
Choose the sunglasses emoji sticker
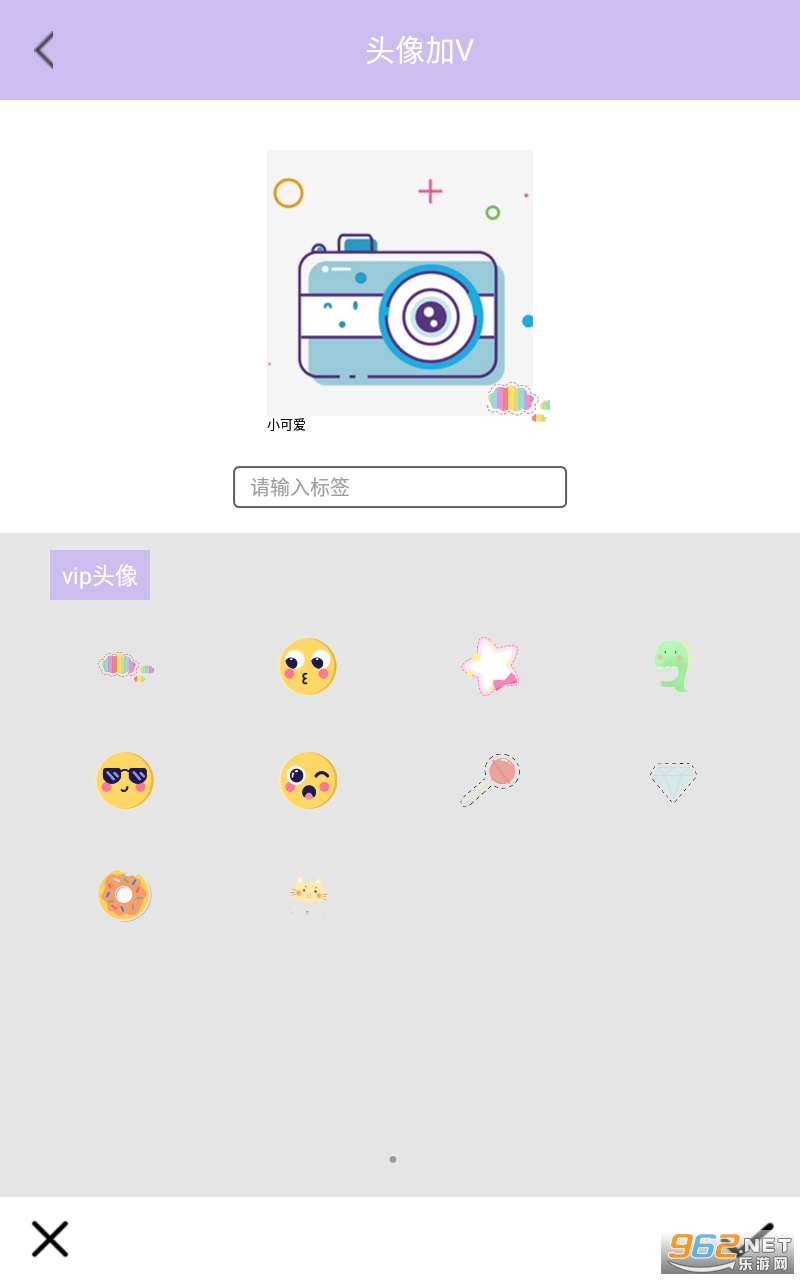coord(125,780)
